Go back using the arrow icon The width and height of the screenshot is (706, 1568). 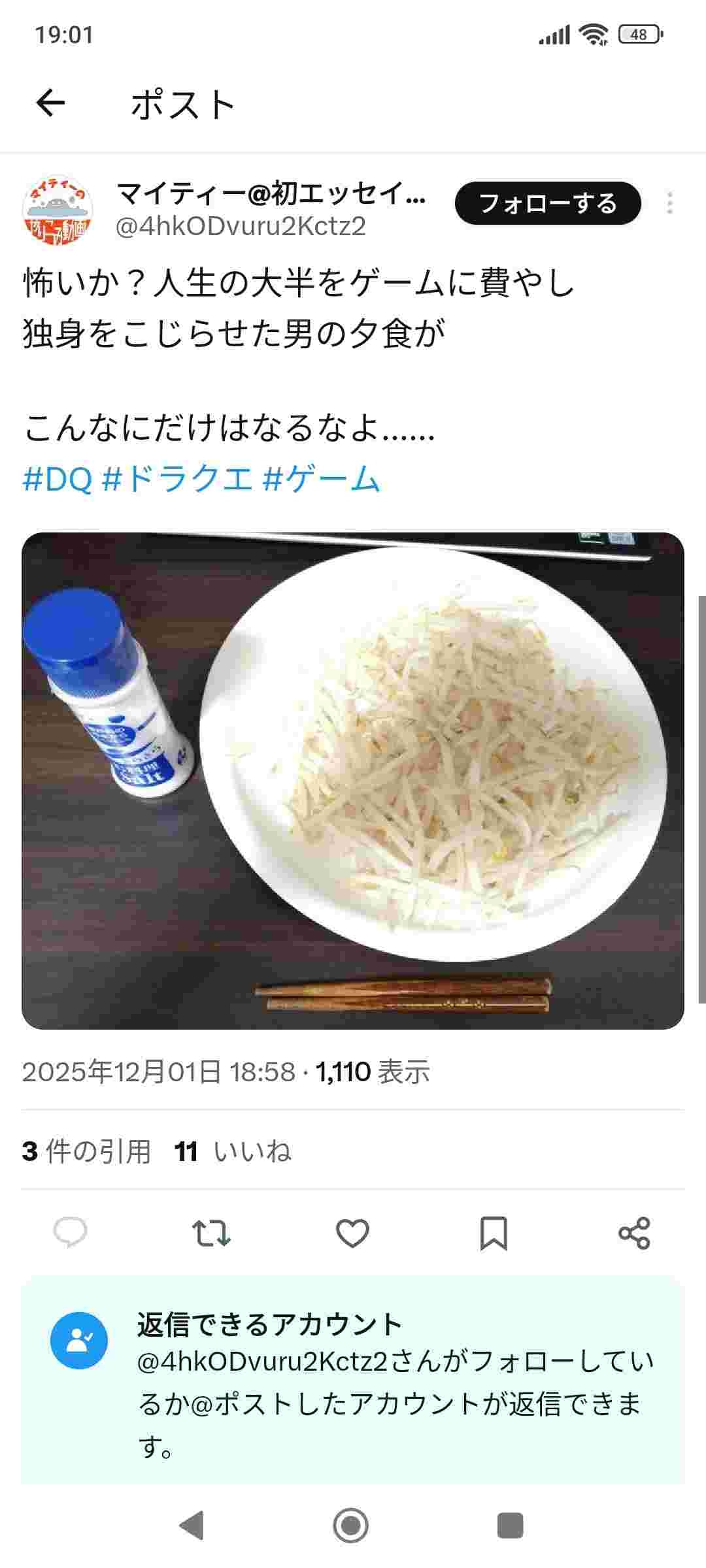[x=50, y=103]
